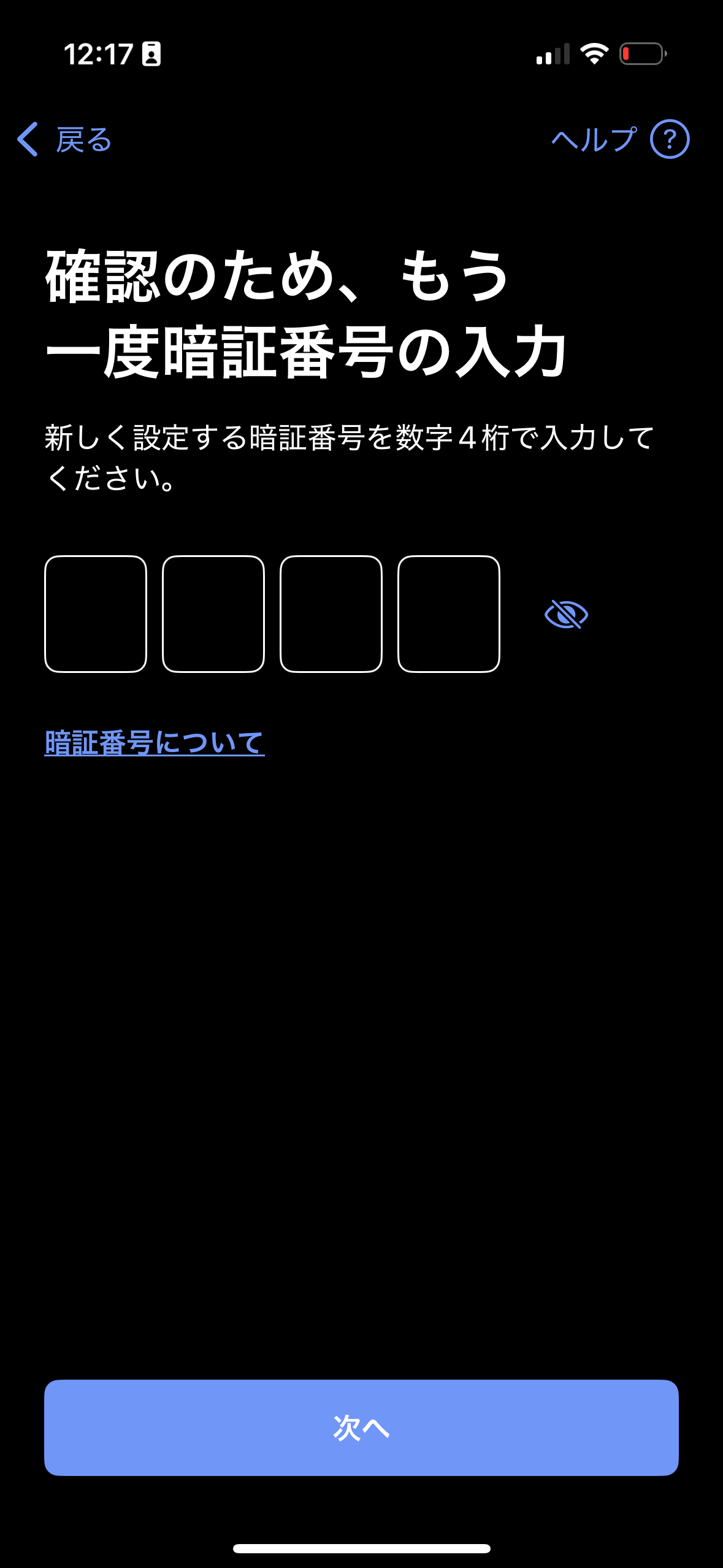Image resolution: width=723 pixels, height=1568 pixels.
Task: Select the second PIN digit box
Action: (213, 614)
